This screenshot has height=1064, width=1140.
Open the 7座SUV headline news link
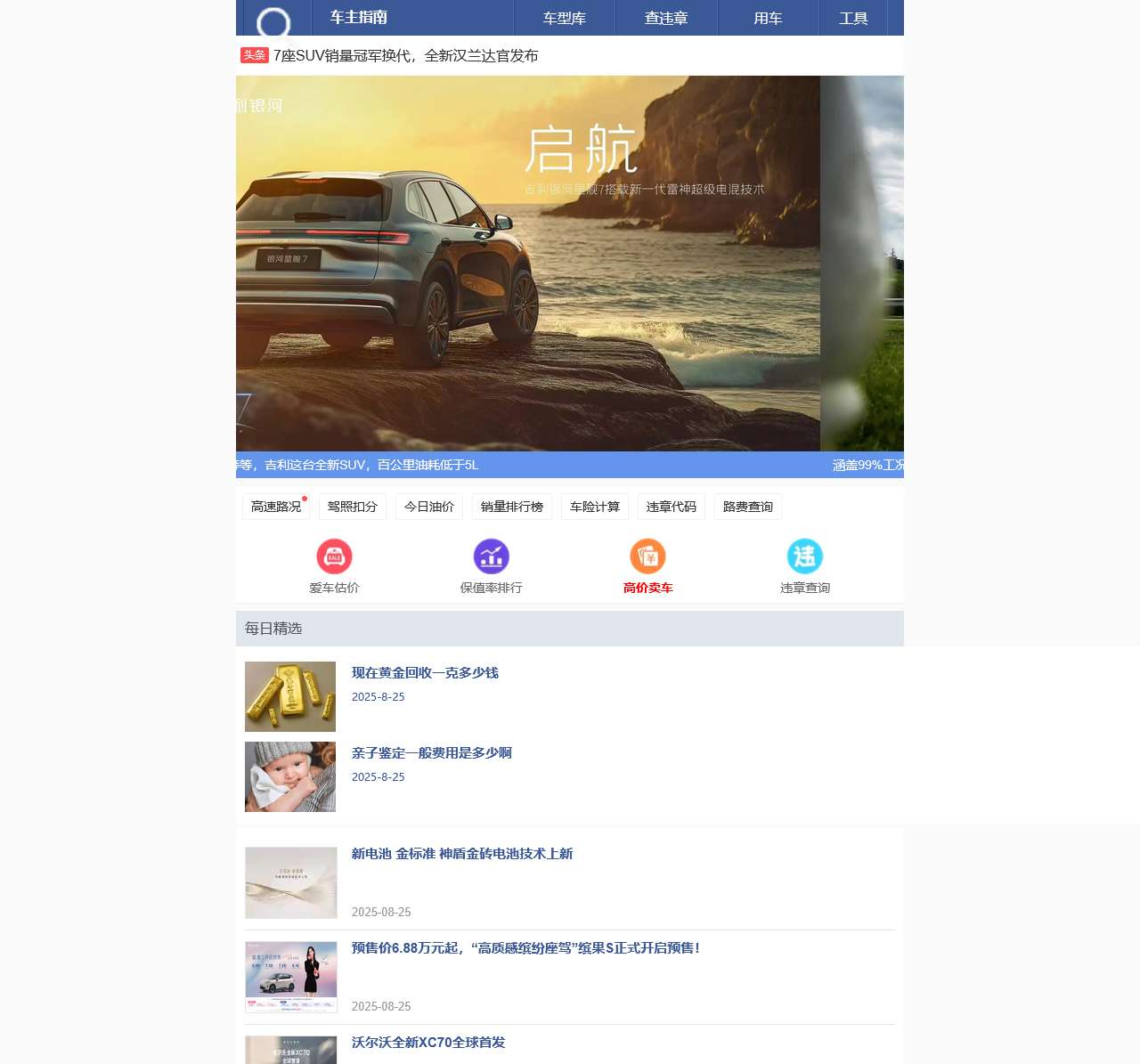click(x=405, y=55)
